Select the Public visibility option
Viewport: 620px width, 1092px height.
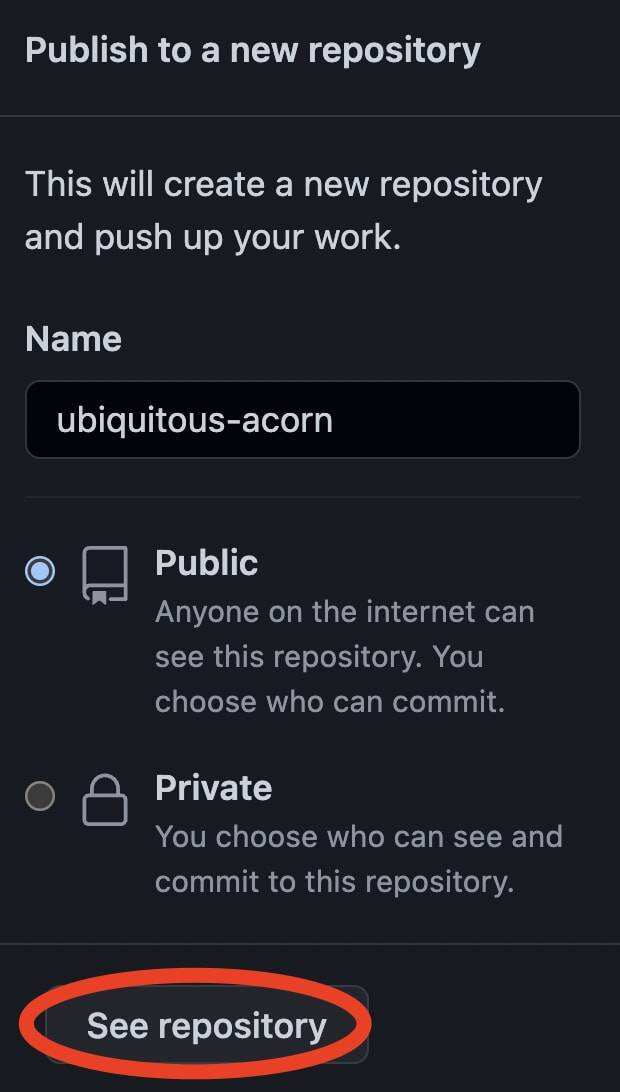(x=40, y=573)
